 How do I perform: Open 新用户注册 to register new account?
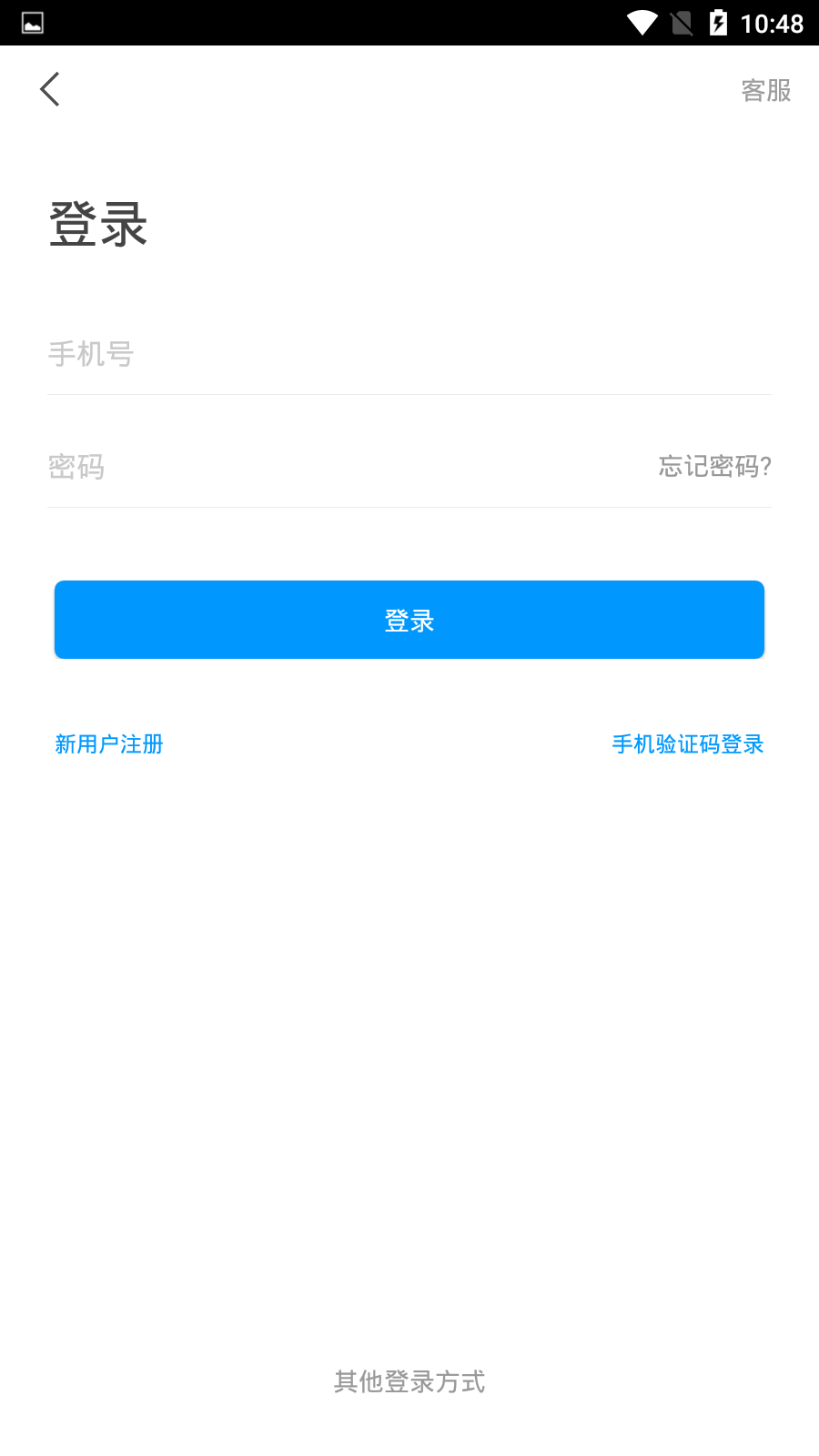[108, 743]
